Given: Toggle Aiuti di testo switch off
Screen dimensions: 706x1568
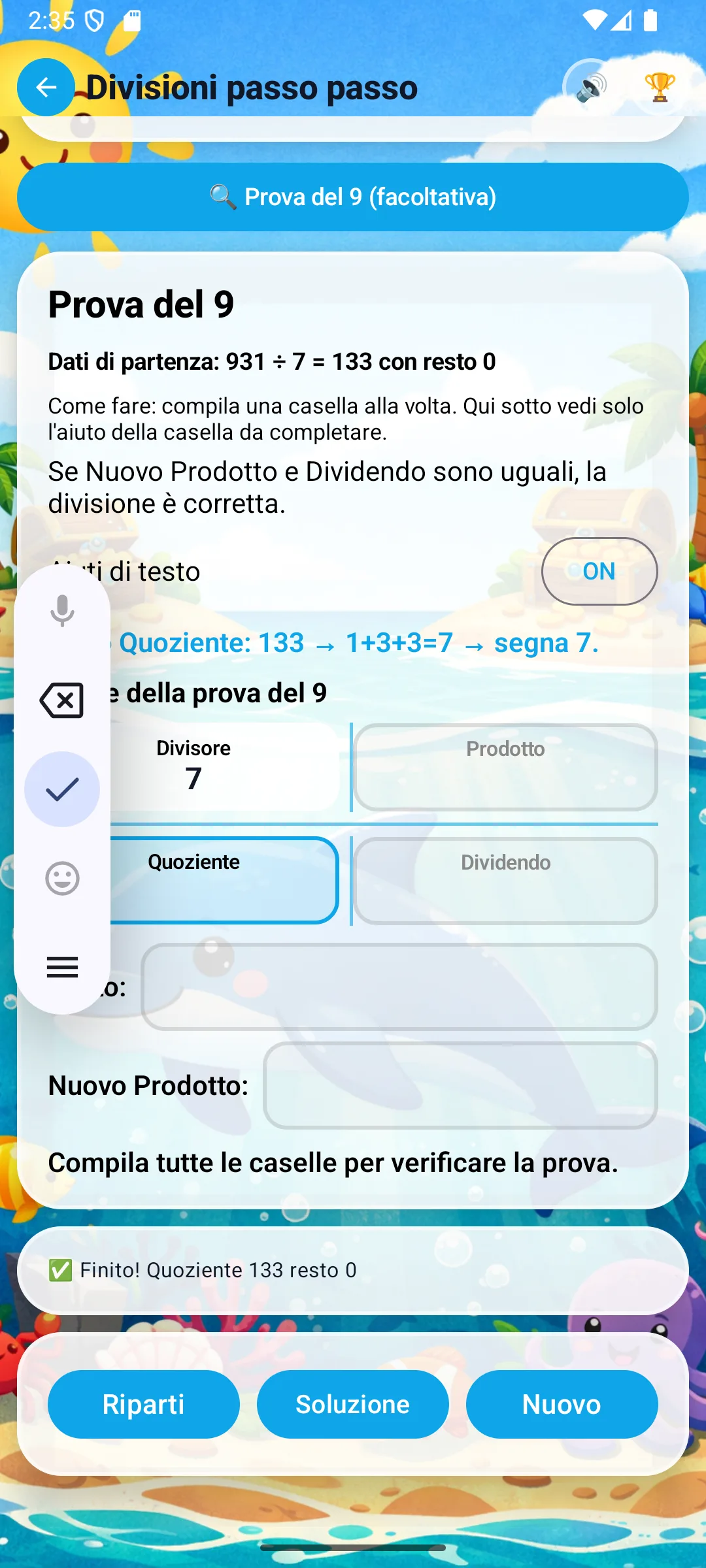Looking at the screenshot, I should [599, 571].
